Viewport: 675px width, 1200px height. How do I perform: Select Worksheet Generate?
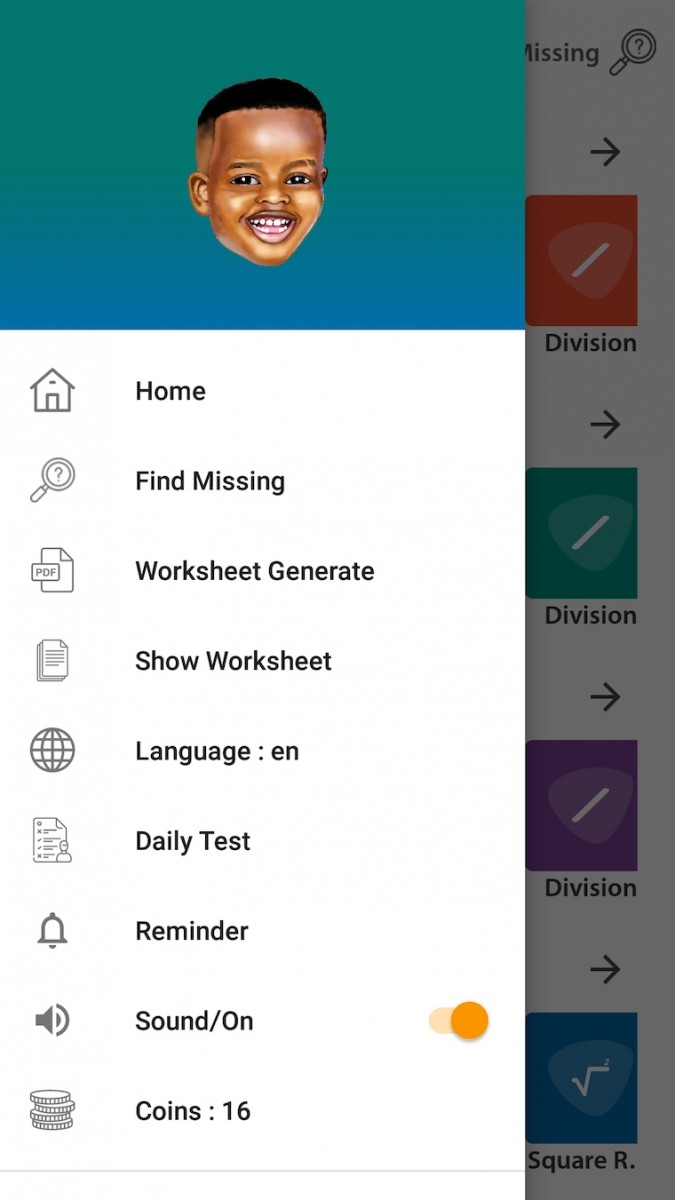tap(262, 571)
